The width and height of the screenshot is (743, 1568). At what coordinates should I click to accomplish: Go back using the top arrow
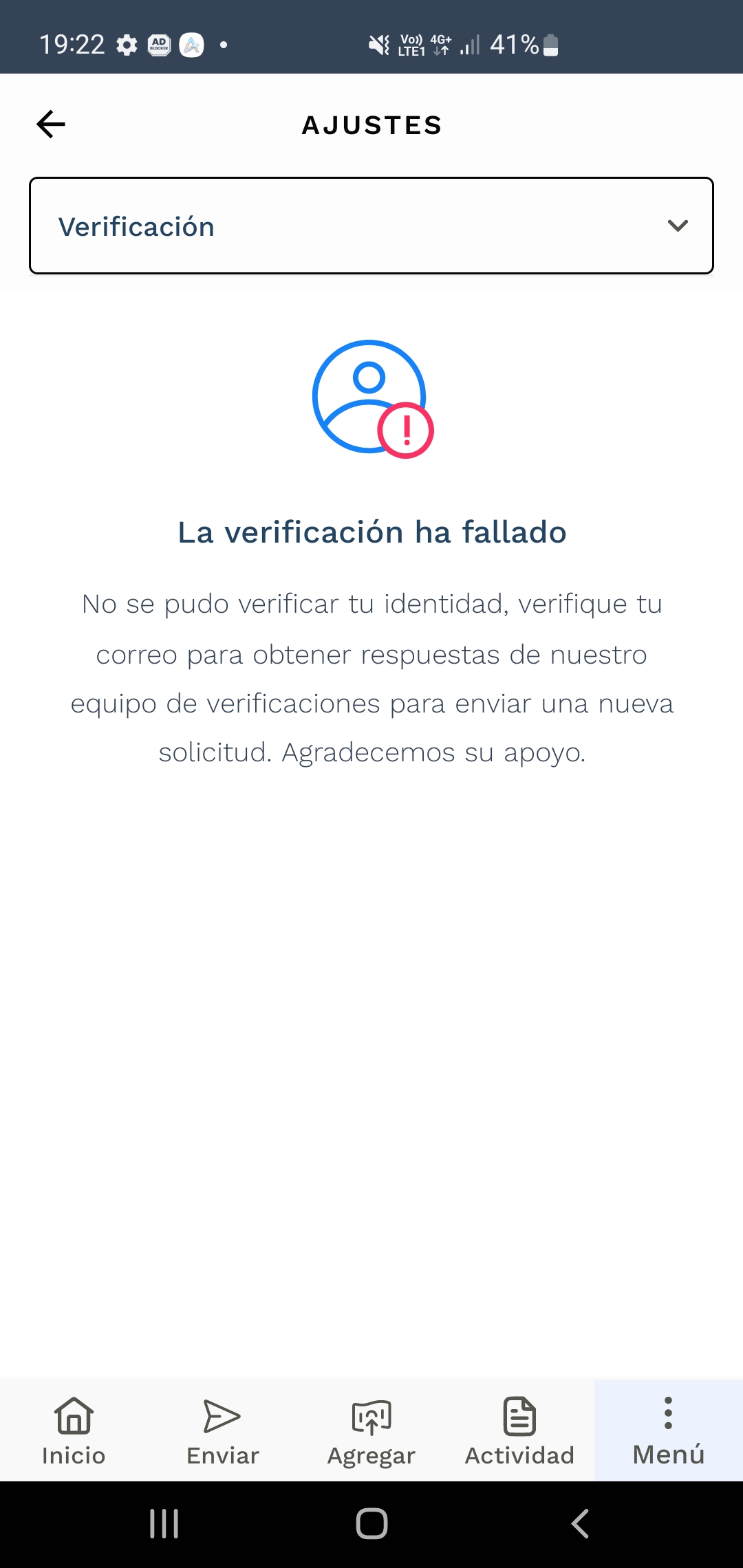coord(51,124)
